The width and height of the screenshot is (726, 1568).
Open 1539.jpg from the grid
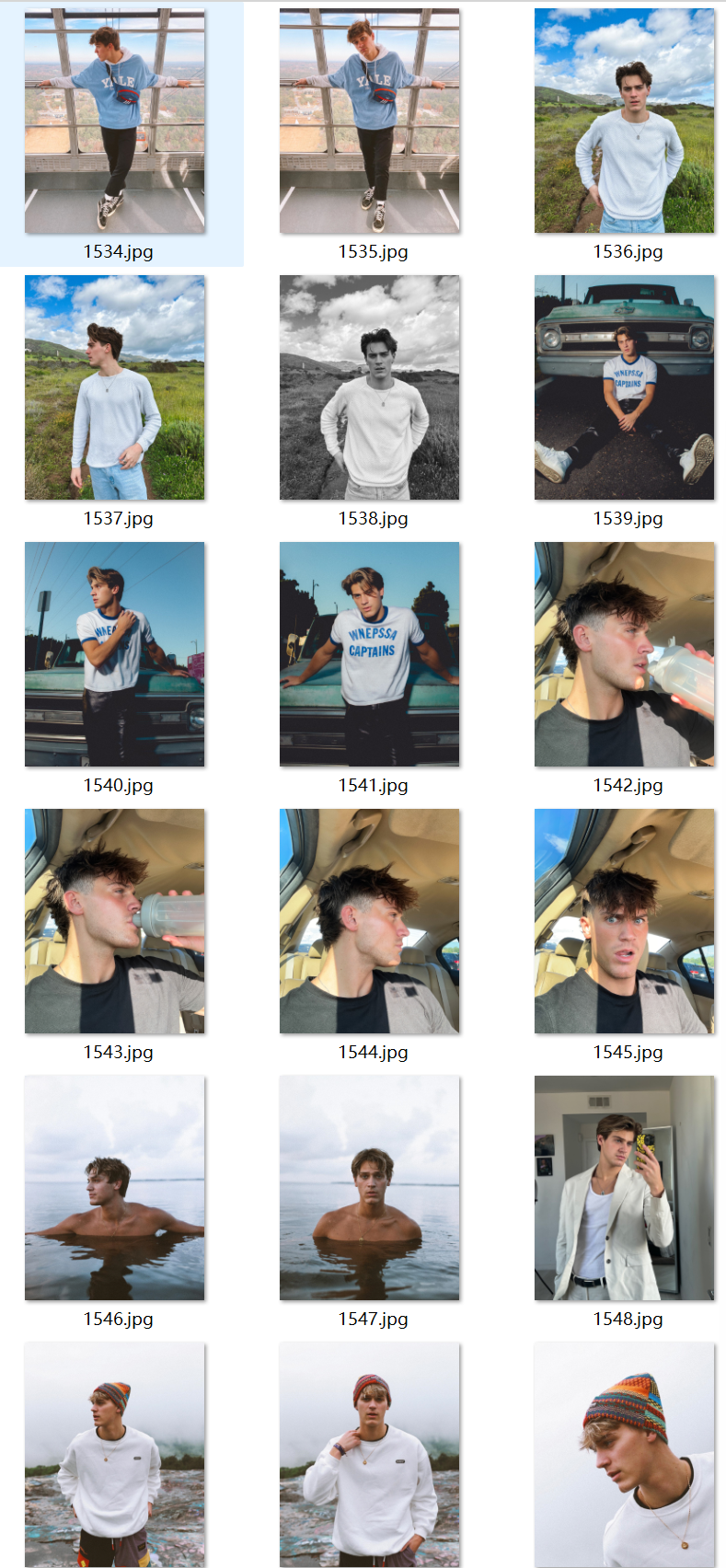point(624,387)
